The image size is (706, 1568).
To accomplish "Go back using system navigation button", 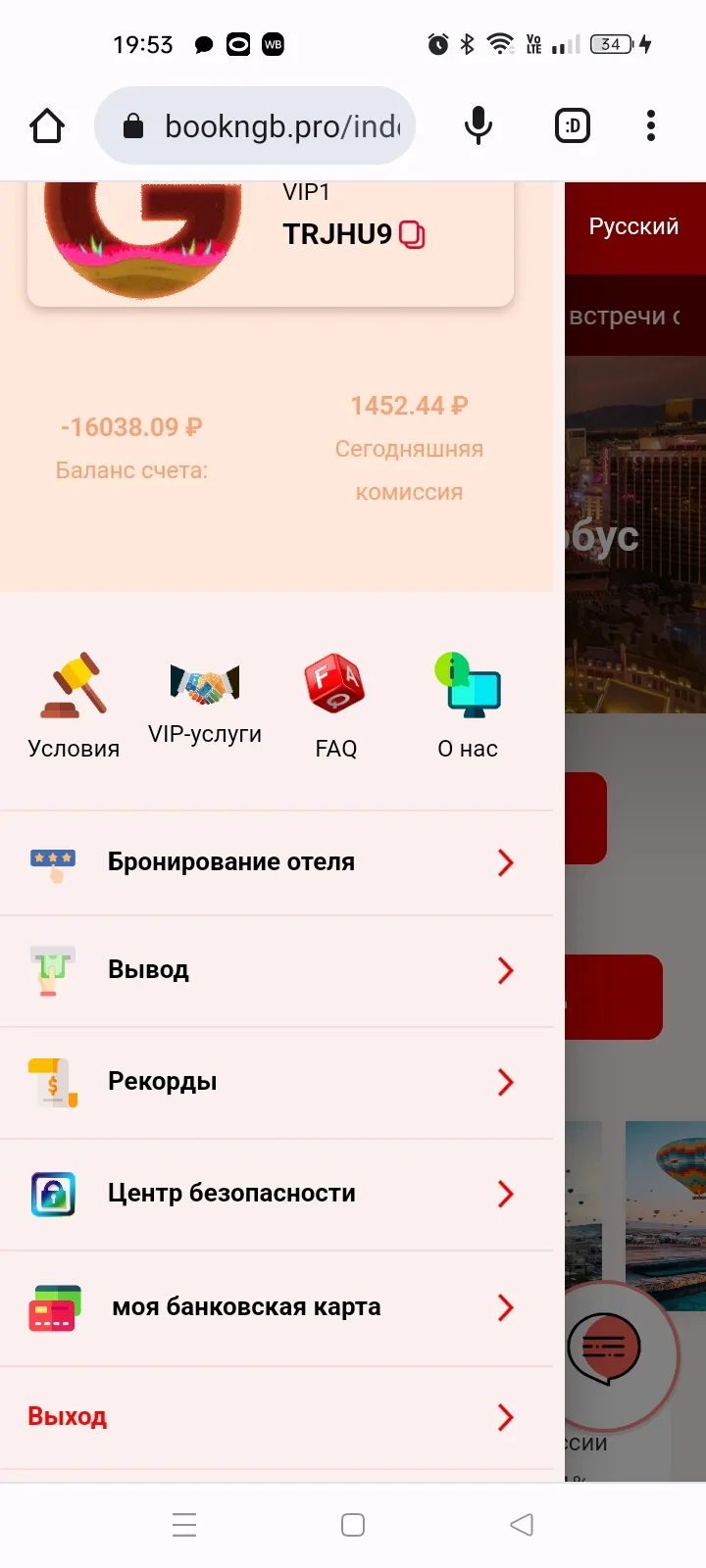I will [x=522, y=1525].
